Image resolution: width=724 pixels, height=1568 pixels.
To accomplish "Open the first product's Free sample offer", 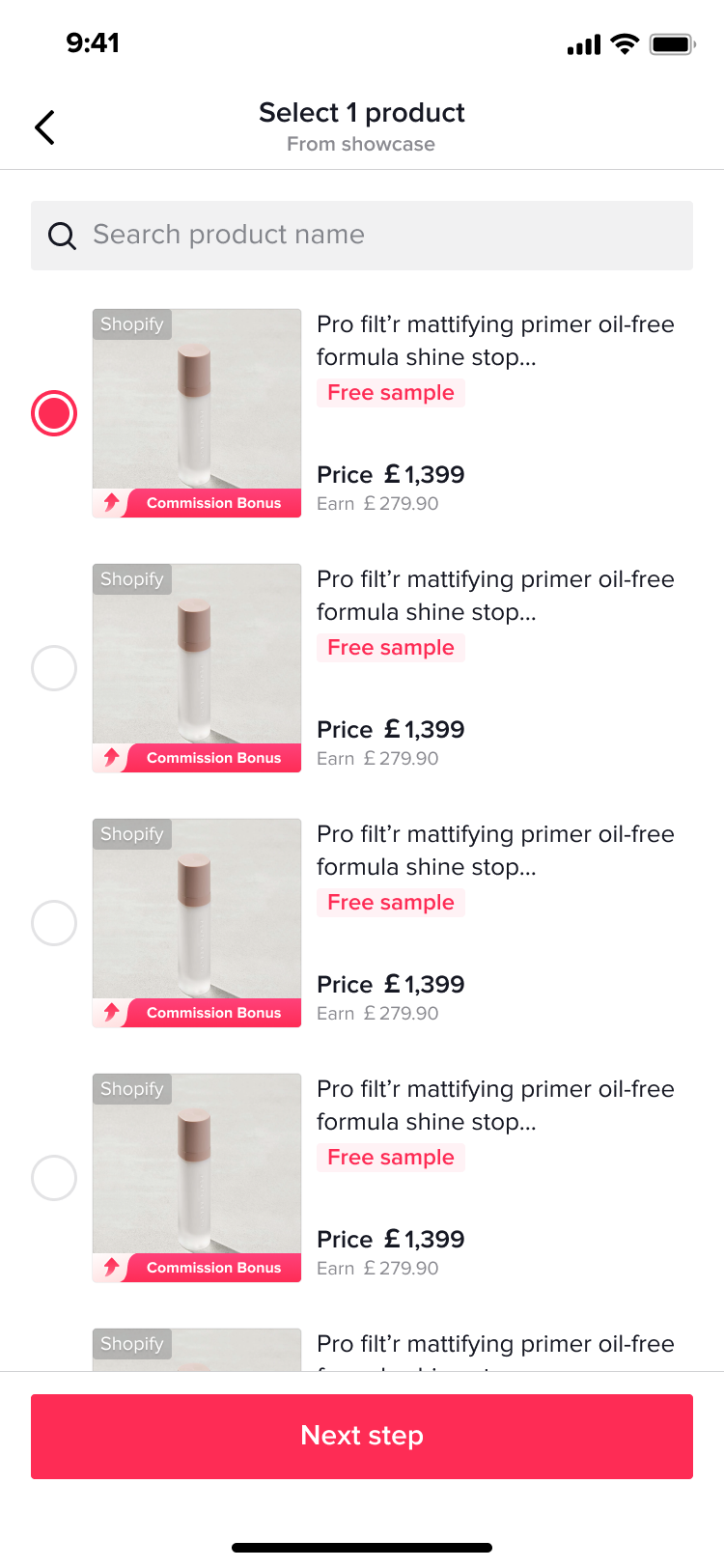I will (x=390, y=393).
